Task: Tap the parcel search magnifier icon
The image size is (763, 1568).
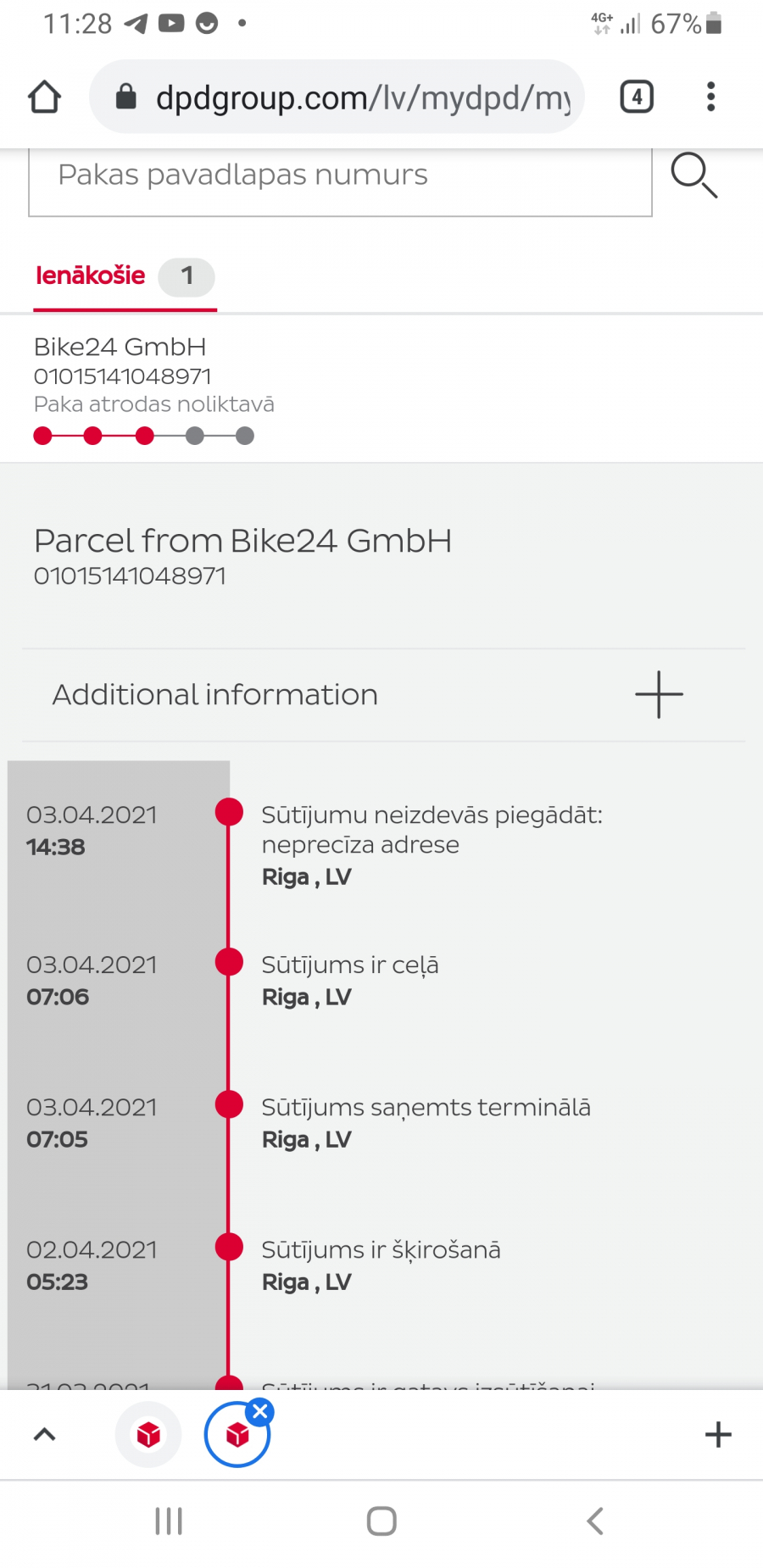Action: pos(693,175)
